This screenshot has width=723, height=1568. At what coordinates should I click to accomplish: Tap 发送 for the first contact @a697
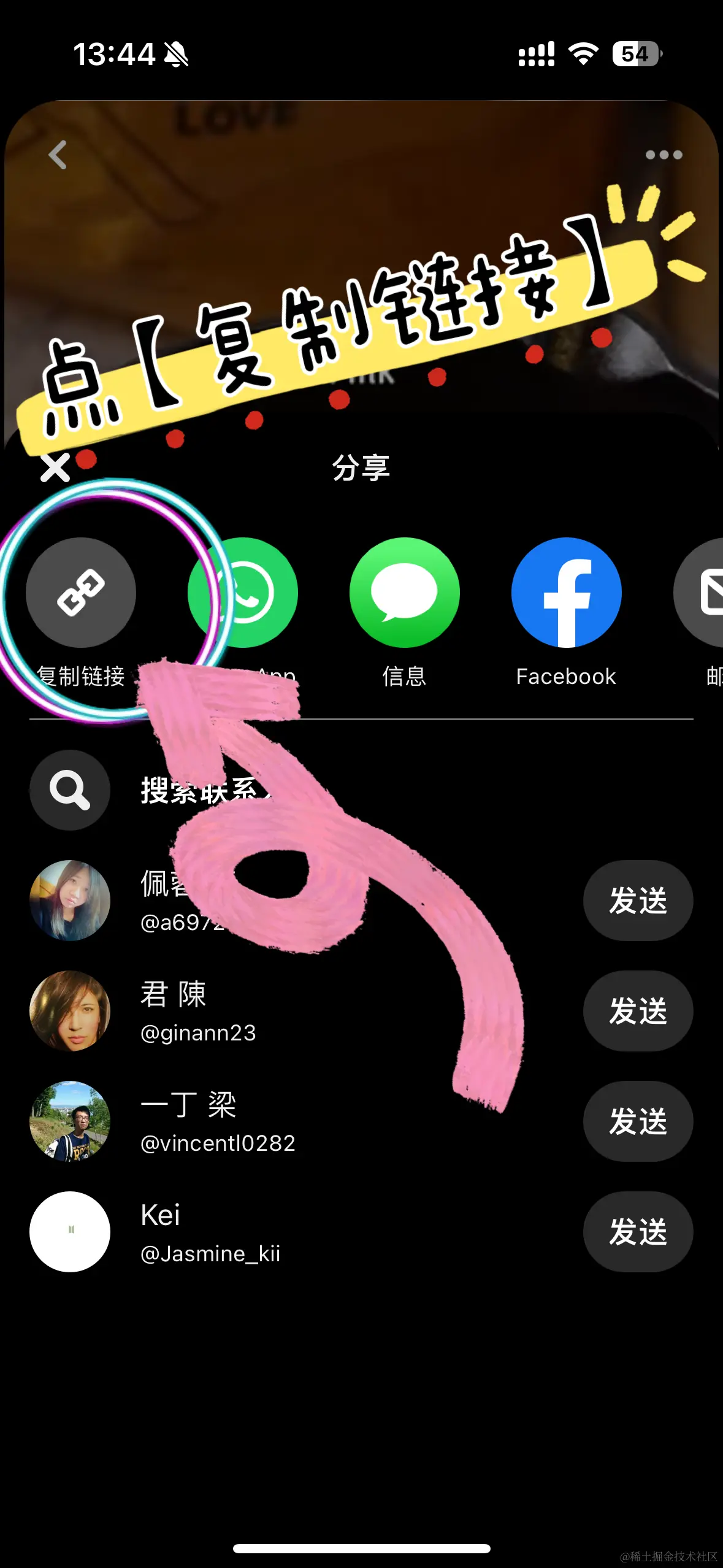click(638, 901)
